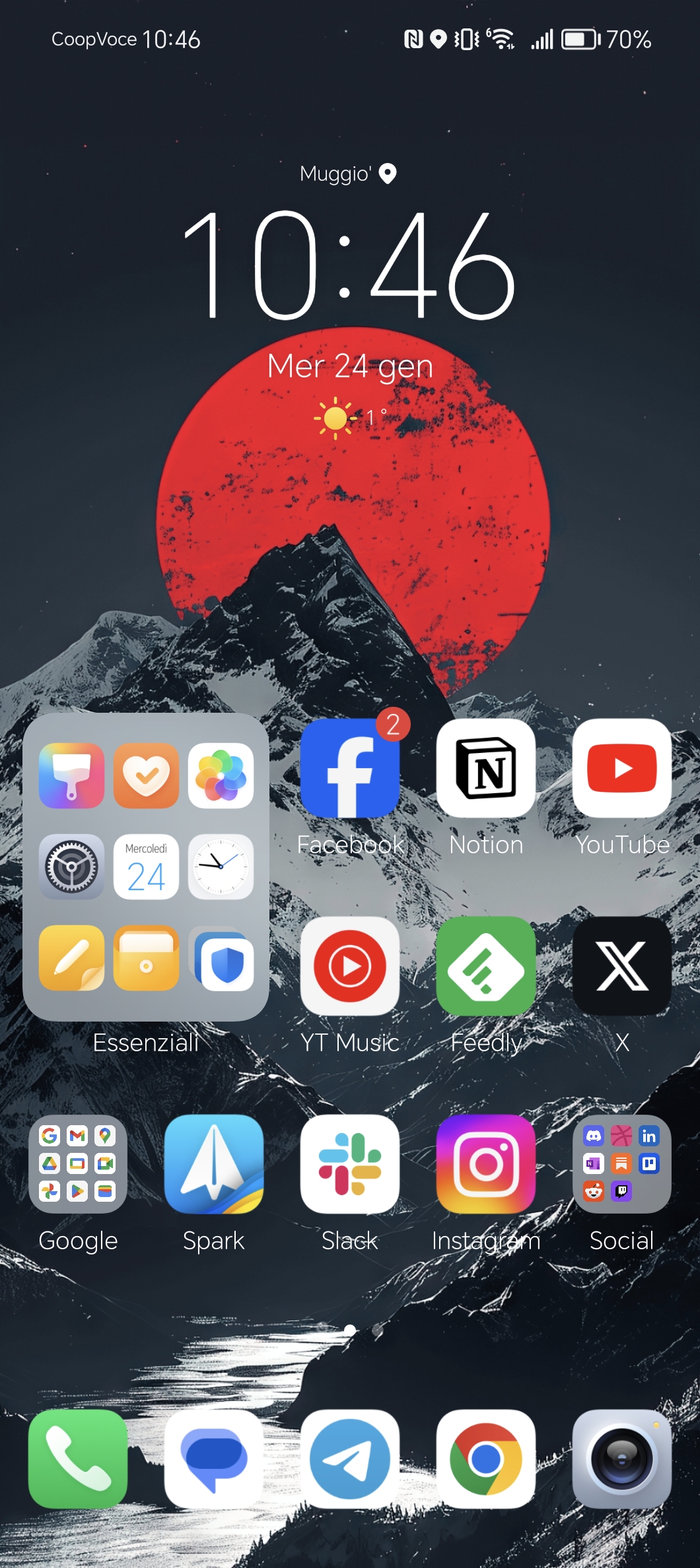Open Instagram
The image size is (700, 1568).
click(486, 1164)
